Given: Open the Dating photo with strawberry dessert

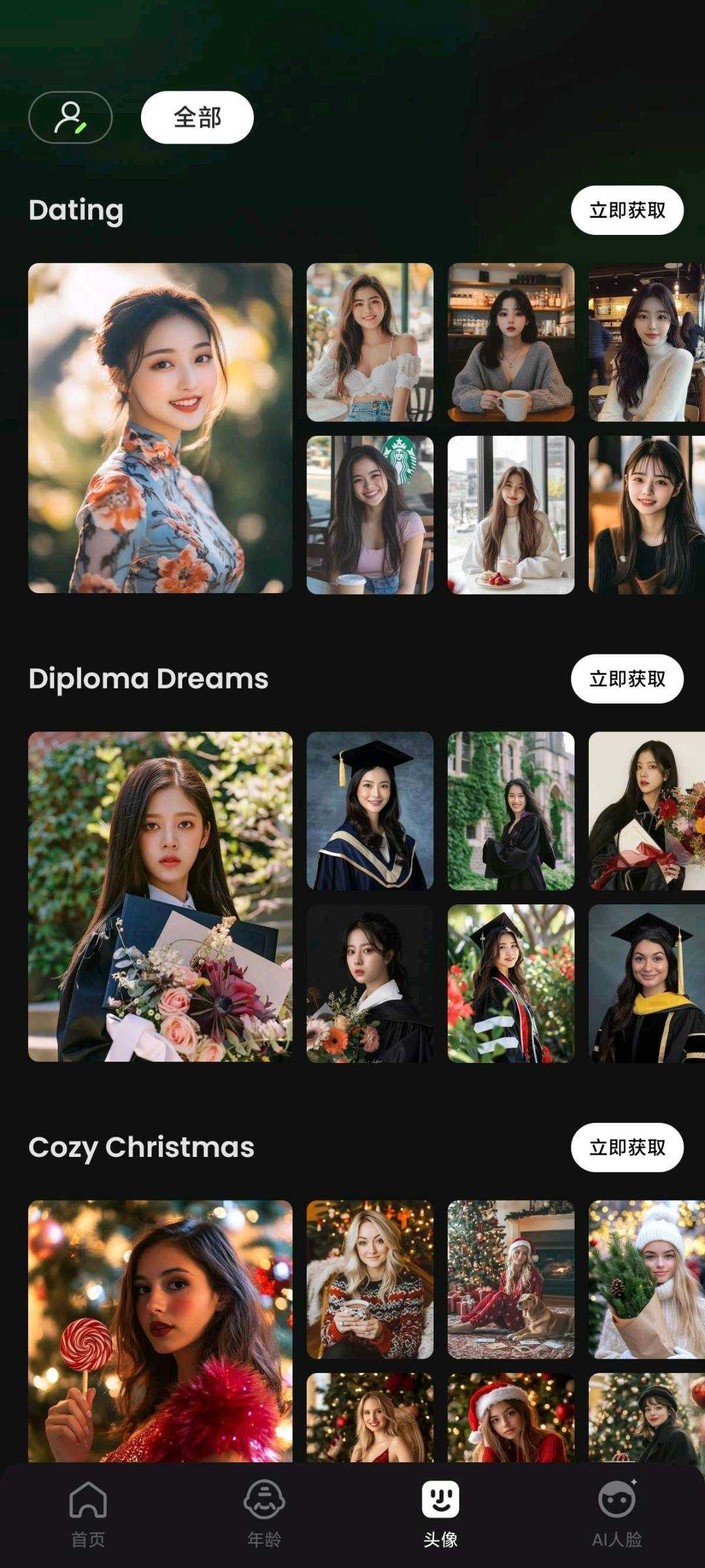Looking at the screenshot, I should pyautogui.click(x=510, y=515).
